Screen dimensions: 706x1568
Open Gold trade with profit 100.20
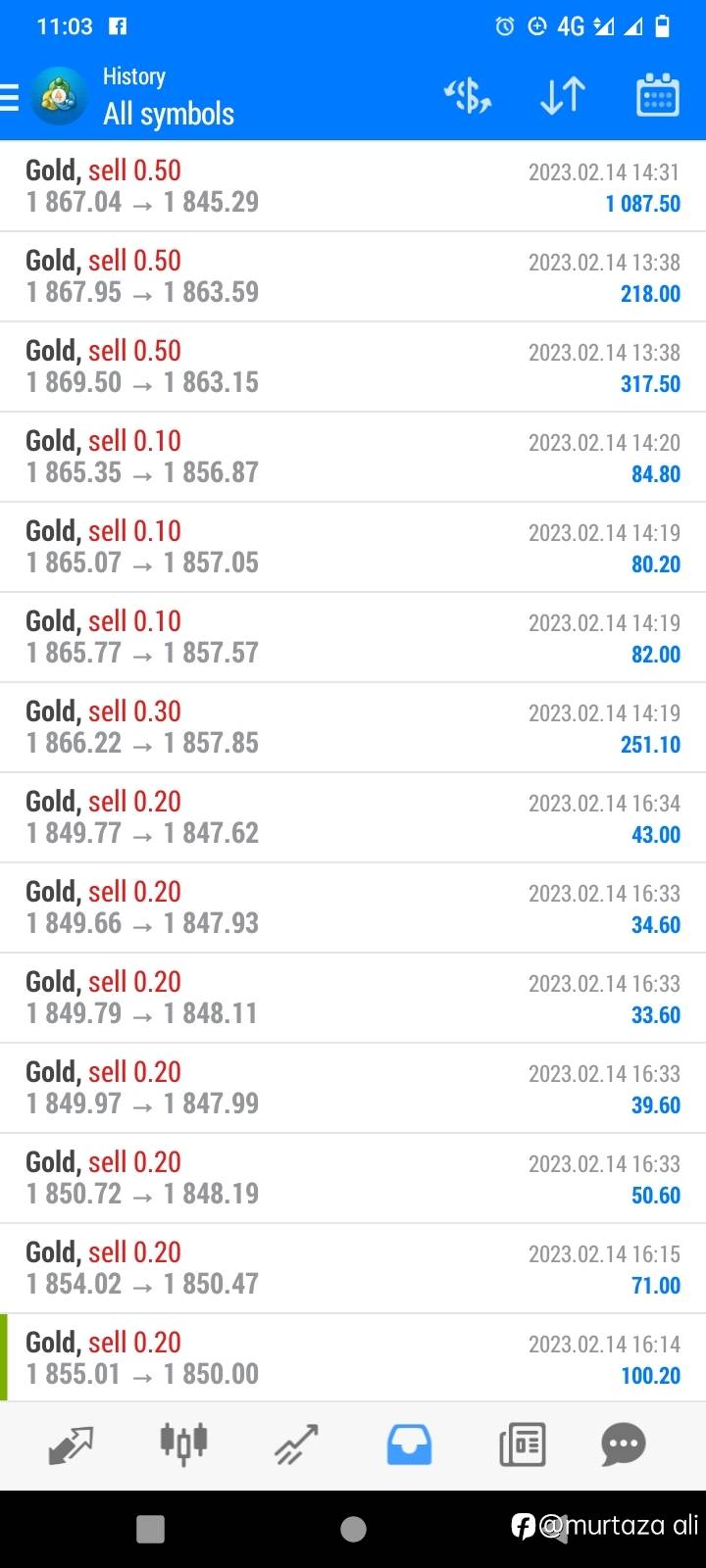[x=353, y=1358]
